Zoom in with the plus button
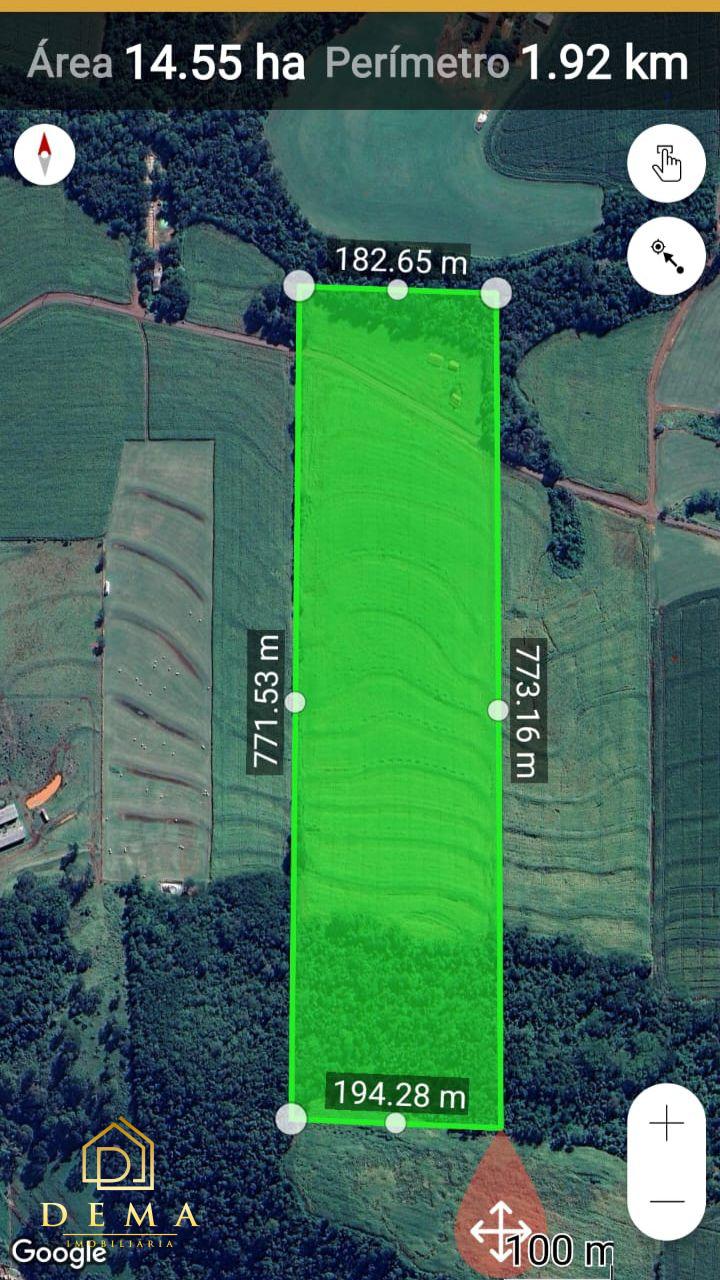720x1280 pixels. point(666,1125)
